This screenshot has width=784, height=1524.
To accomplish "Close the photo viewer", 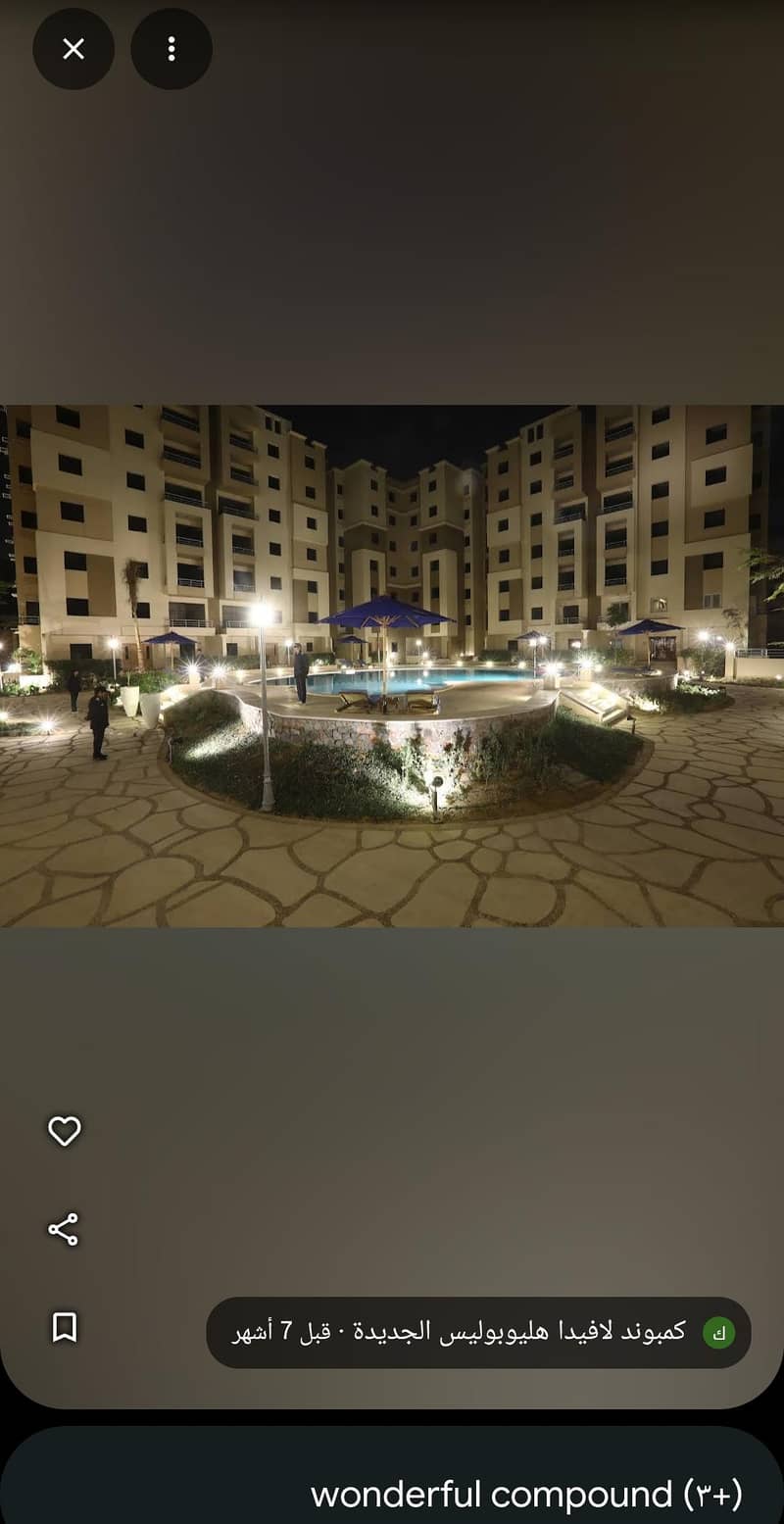I will tap(73, 49).
